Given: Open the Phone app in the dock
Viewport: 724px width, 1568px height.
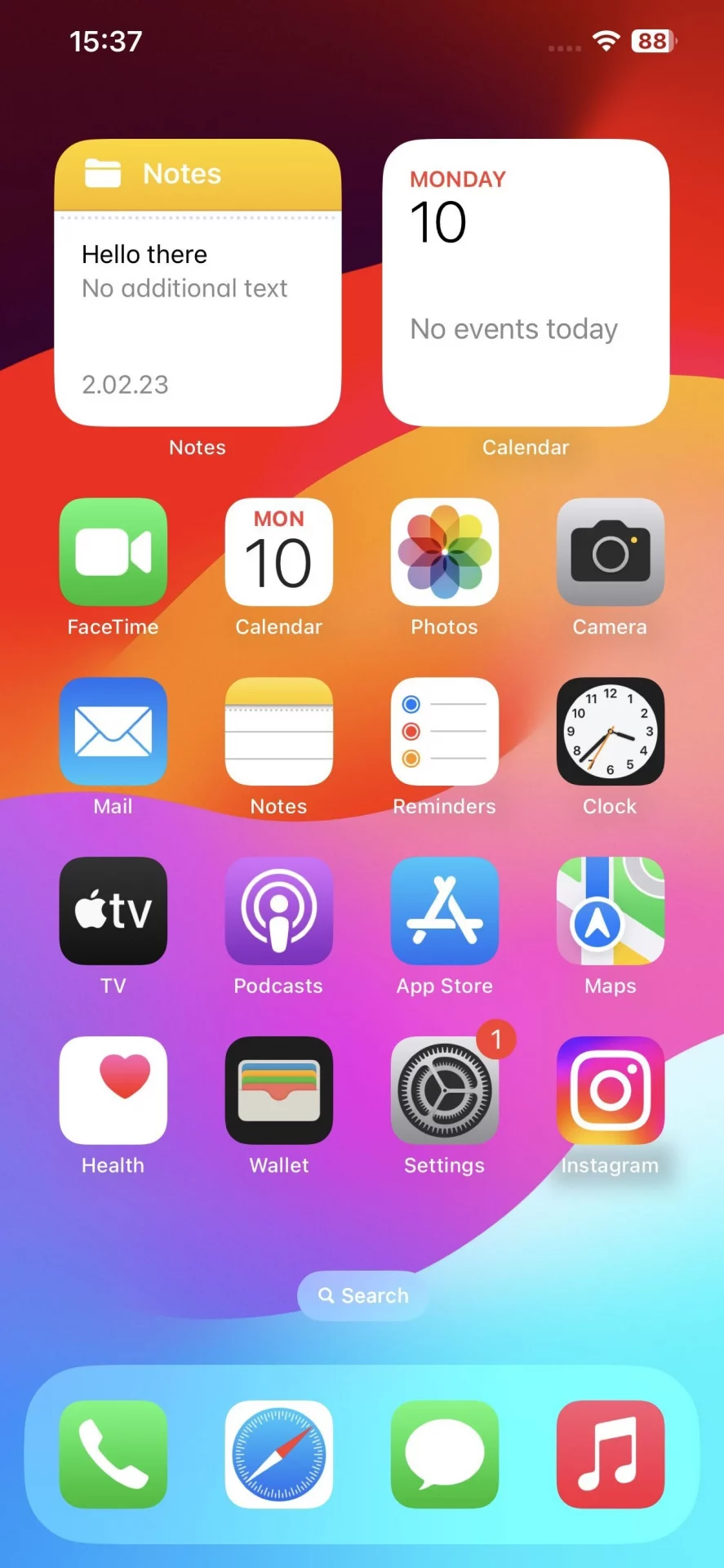Looking at the screenshot, I should pos(113,1454).
